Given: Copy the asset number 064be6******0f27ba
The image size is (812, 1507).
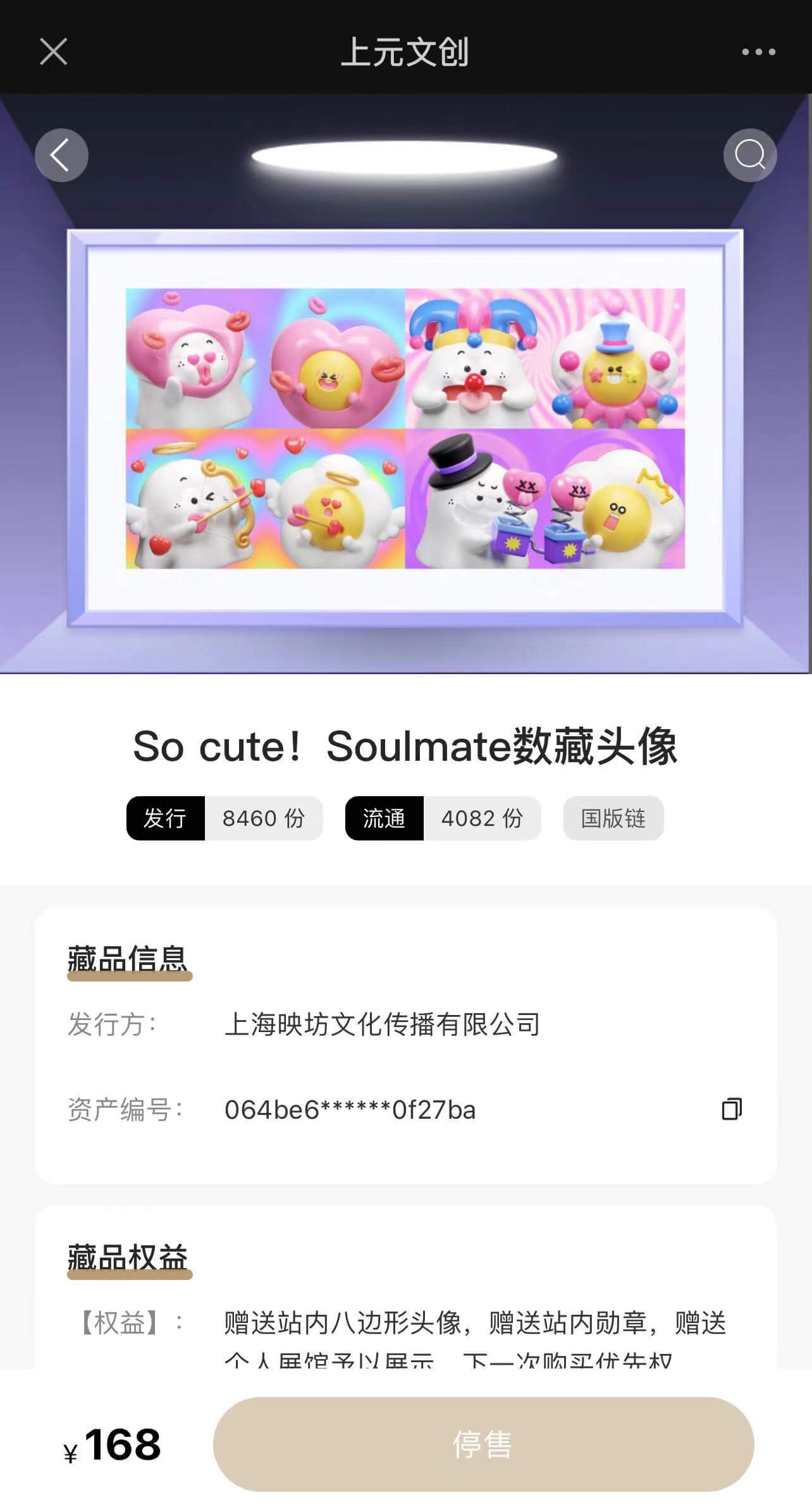Looking at the screenshot, I should 732,1109.
